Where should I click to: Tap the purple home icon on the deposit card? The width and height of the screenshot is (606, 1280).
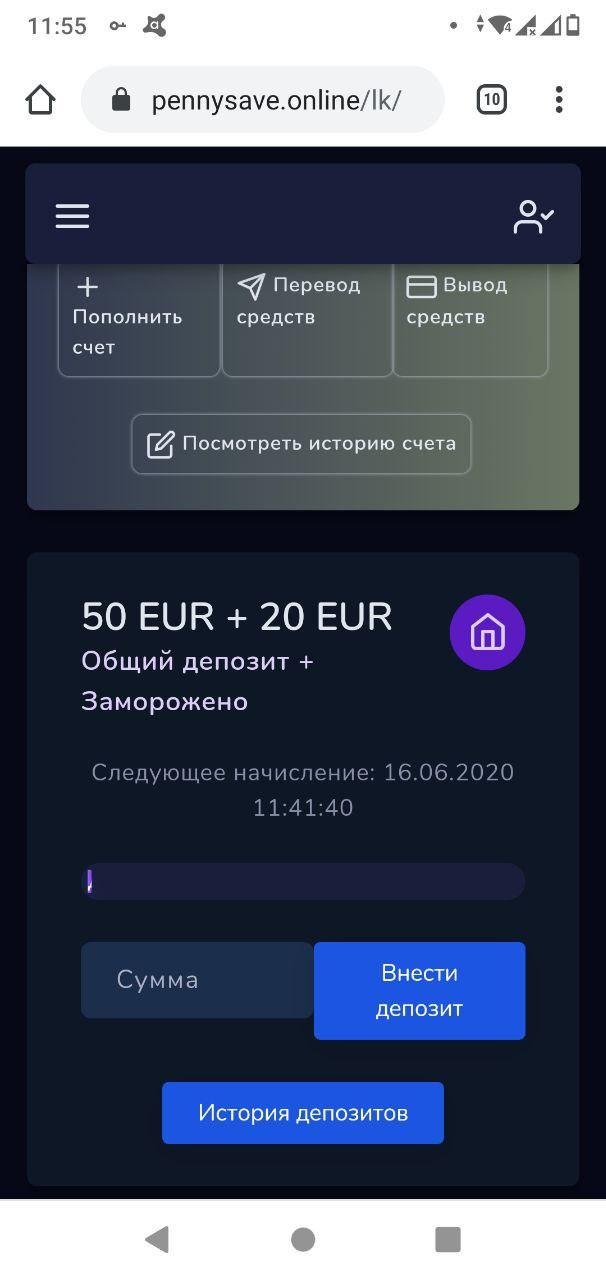[487, 633]
